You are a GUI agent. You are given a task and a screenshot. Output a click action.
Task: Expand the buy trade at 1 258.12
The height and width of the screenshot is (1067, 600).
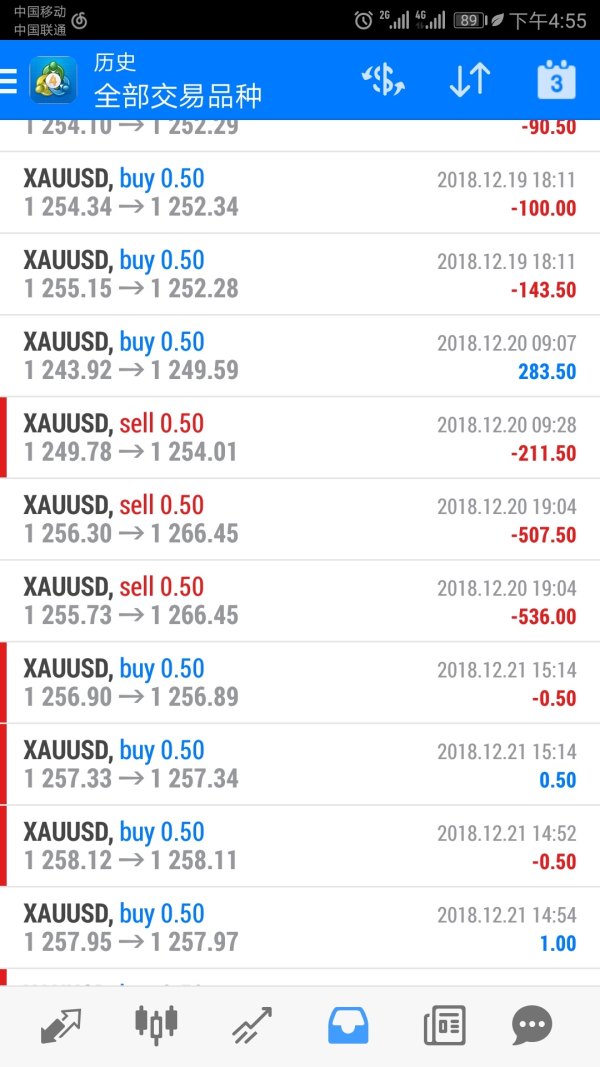tap(300, 846)
